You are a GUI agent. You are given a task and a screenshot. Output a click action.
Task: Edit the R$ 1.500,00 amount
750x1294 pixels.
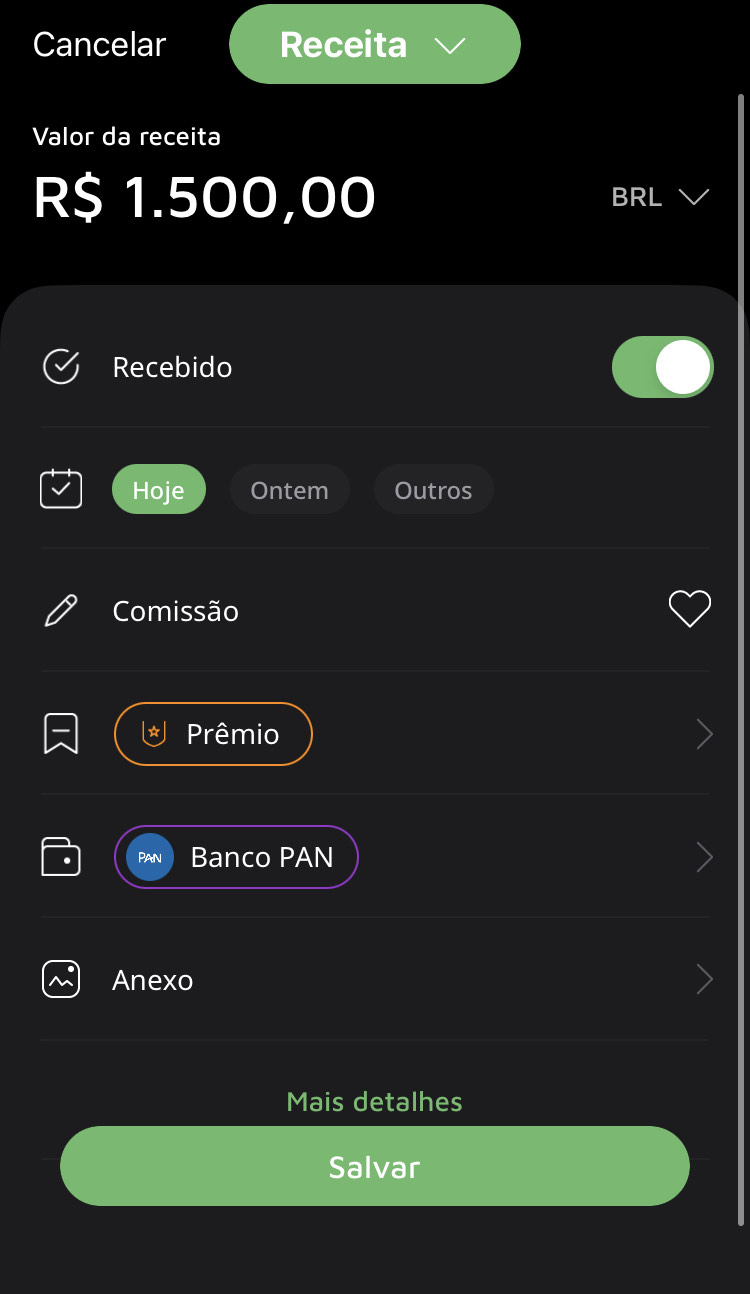(205, 197)
